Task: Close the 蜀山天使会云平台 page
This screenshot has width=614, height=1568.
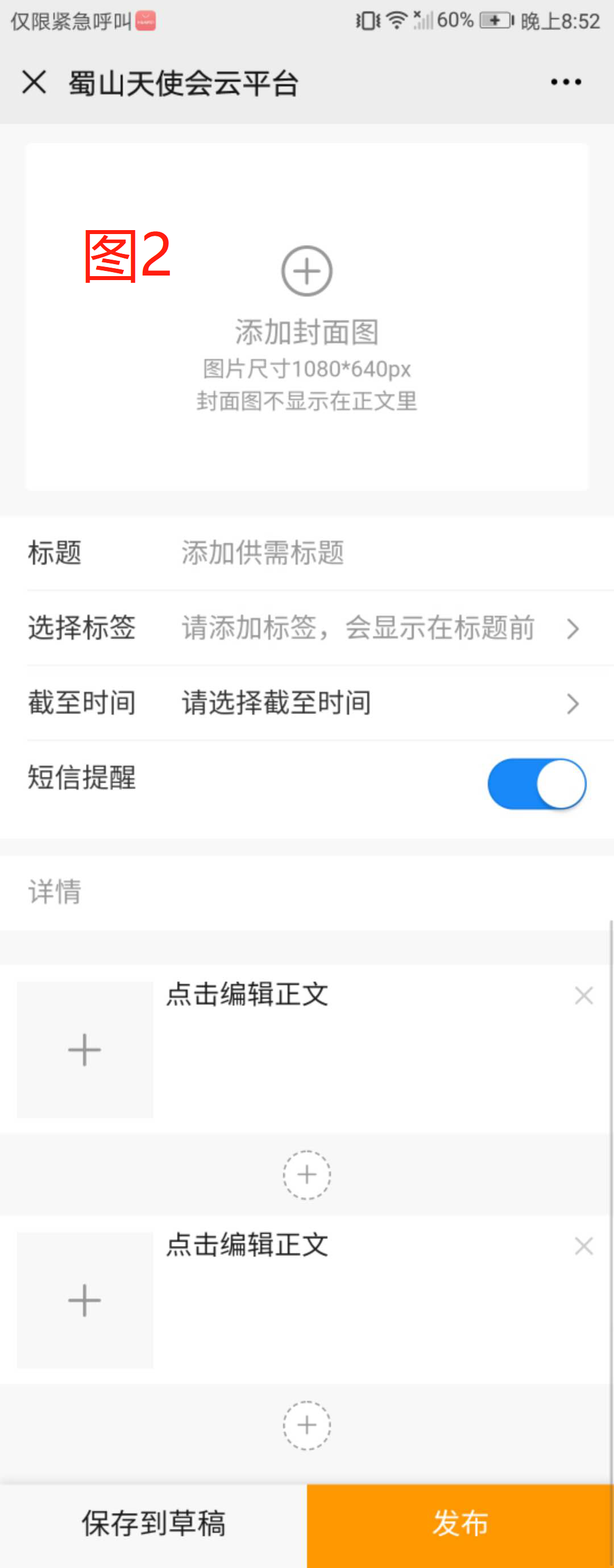Action: click(34, 82)
